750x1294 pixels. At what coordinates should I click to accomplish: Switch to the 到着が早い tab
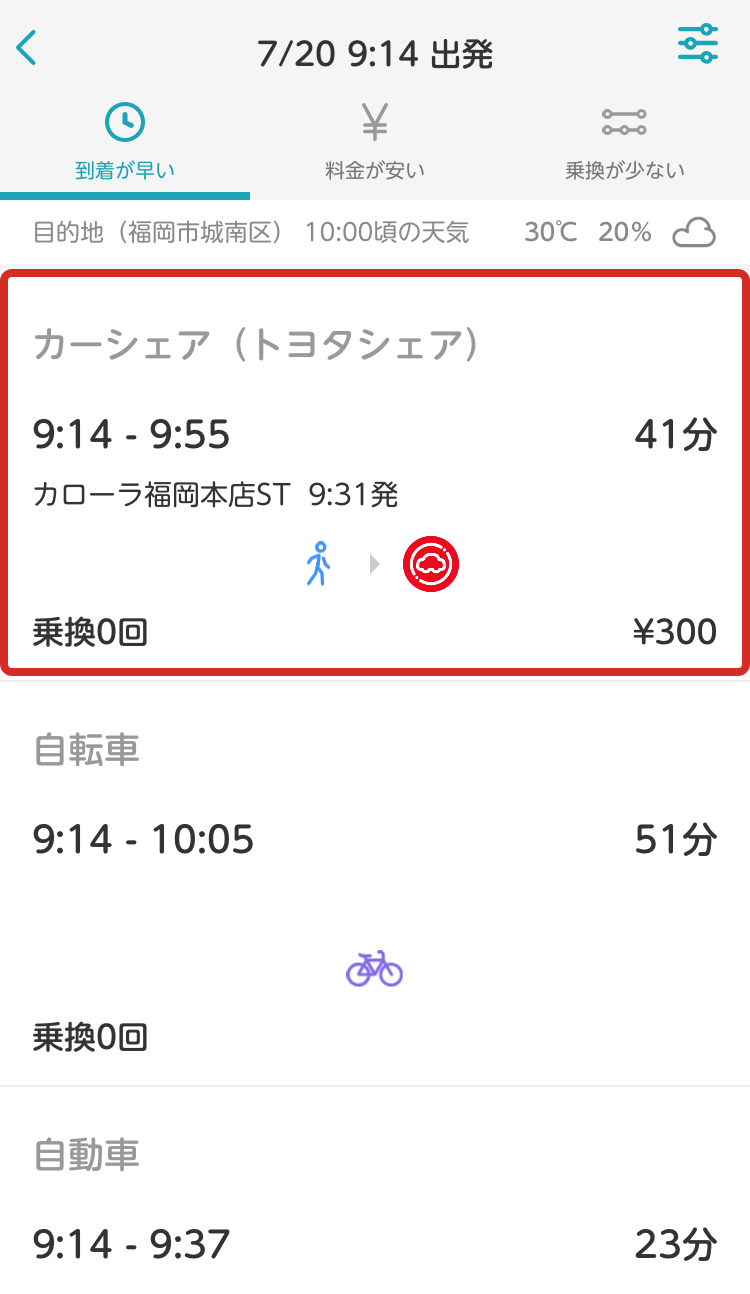pos(125,143)
